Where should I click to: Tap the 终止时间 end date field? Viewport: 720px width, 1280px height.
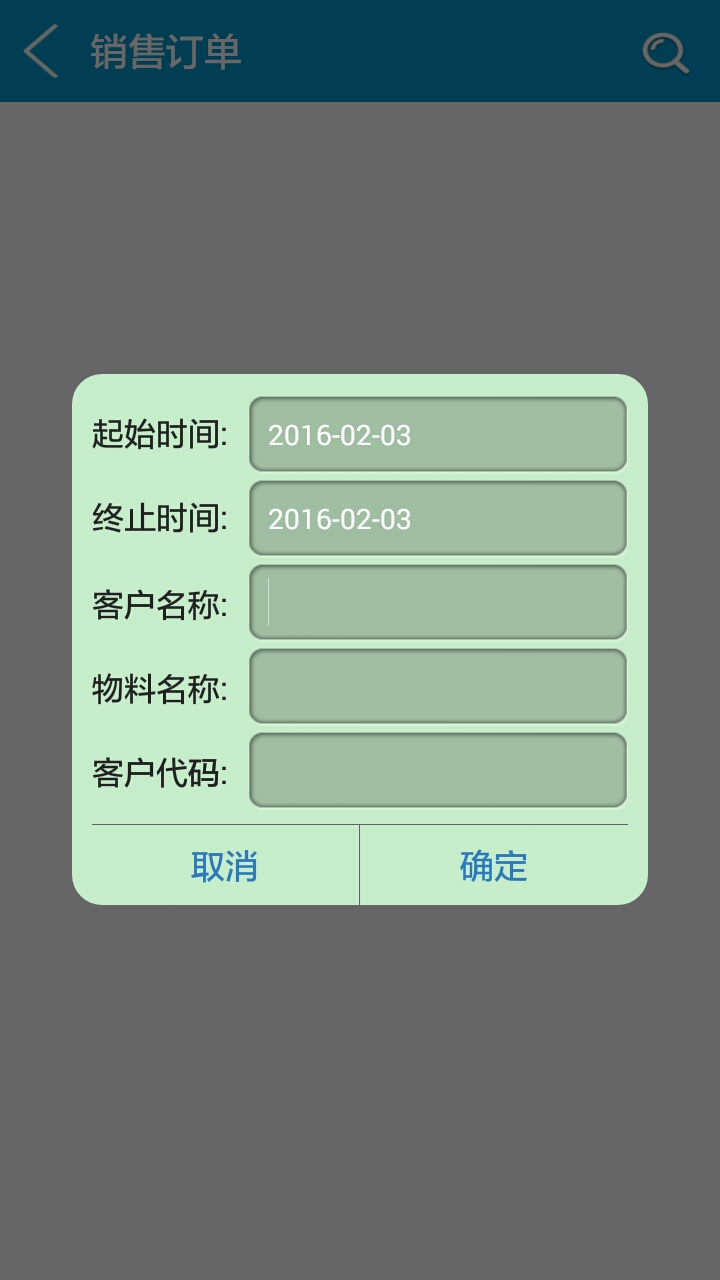pyautogui.click(x=438, y=518)
